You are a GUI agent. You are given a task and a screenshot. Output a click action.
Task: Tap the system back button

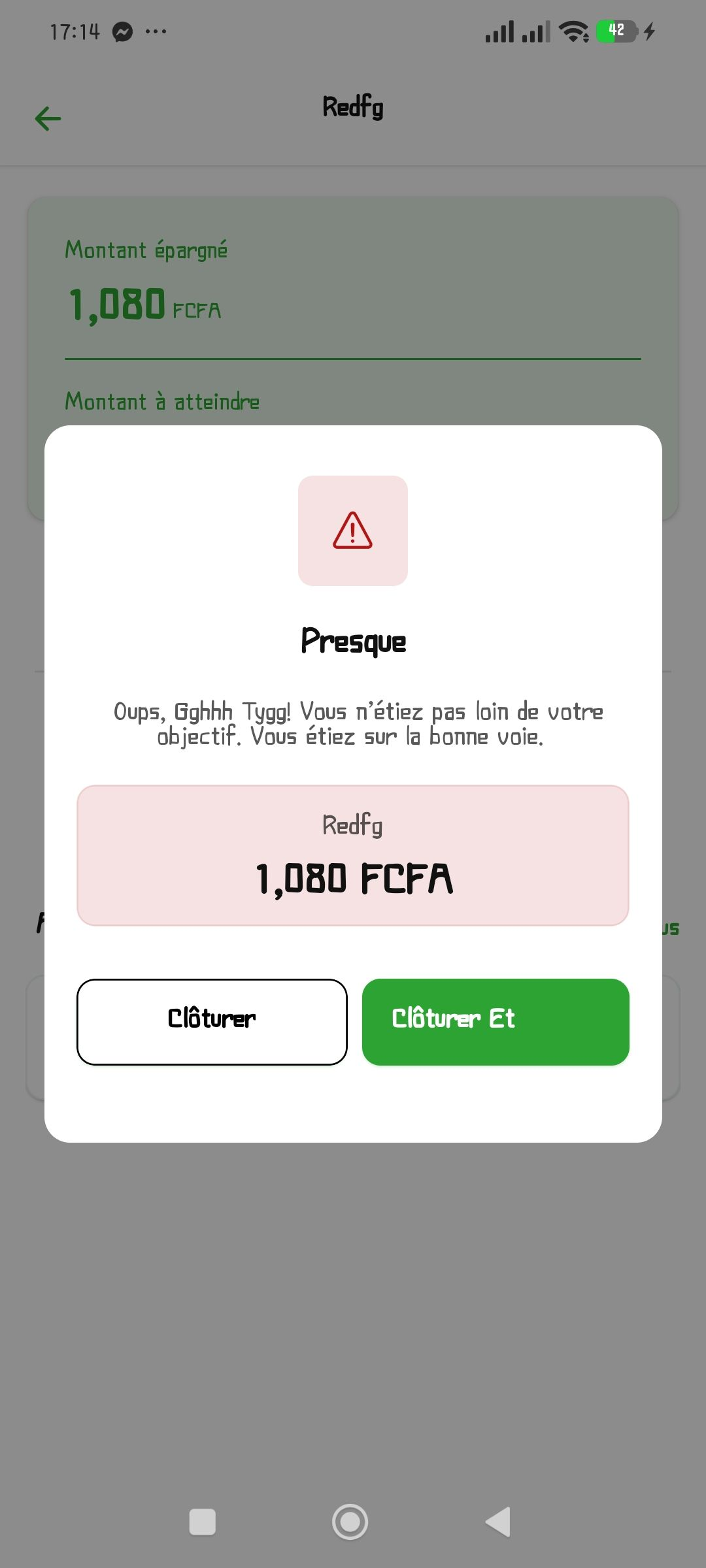tap(498, 1522)
